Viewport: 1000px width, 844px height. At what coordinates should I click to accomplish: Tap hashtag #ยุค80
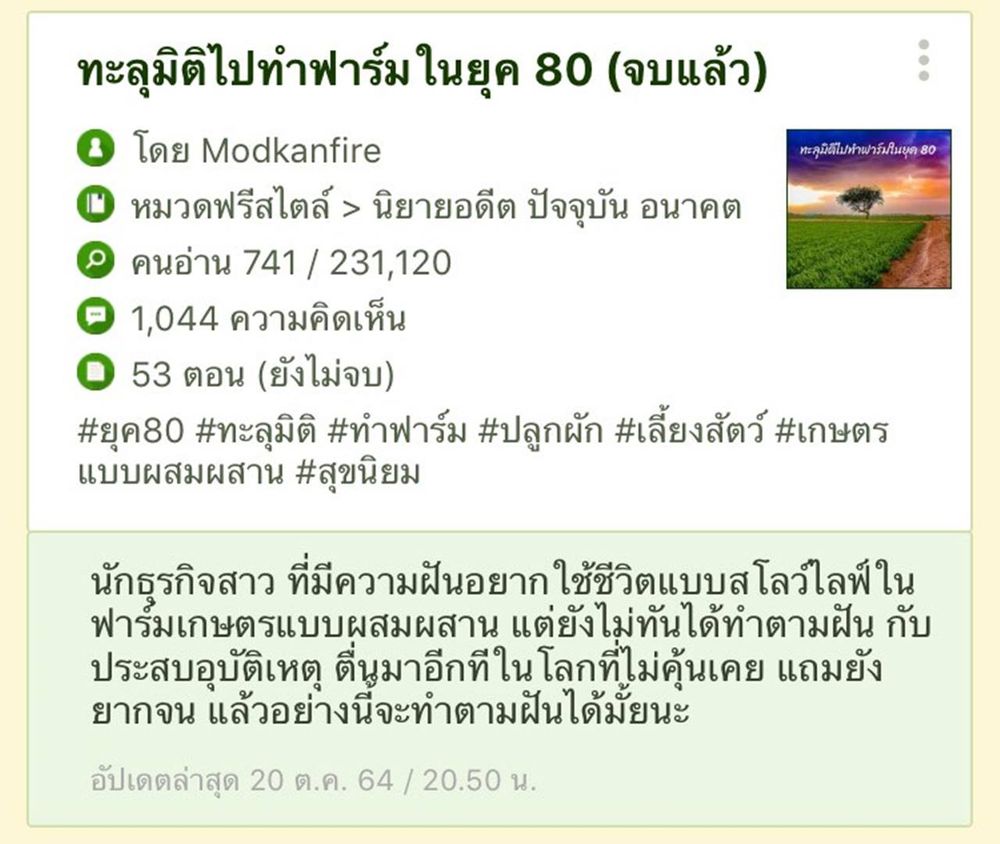[x=130, y=431]
